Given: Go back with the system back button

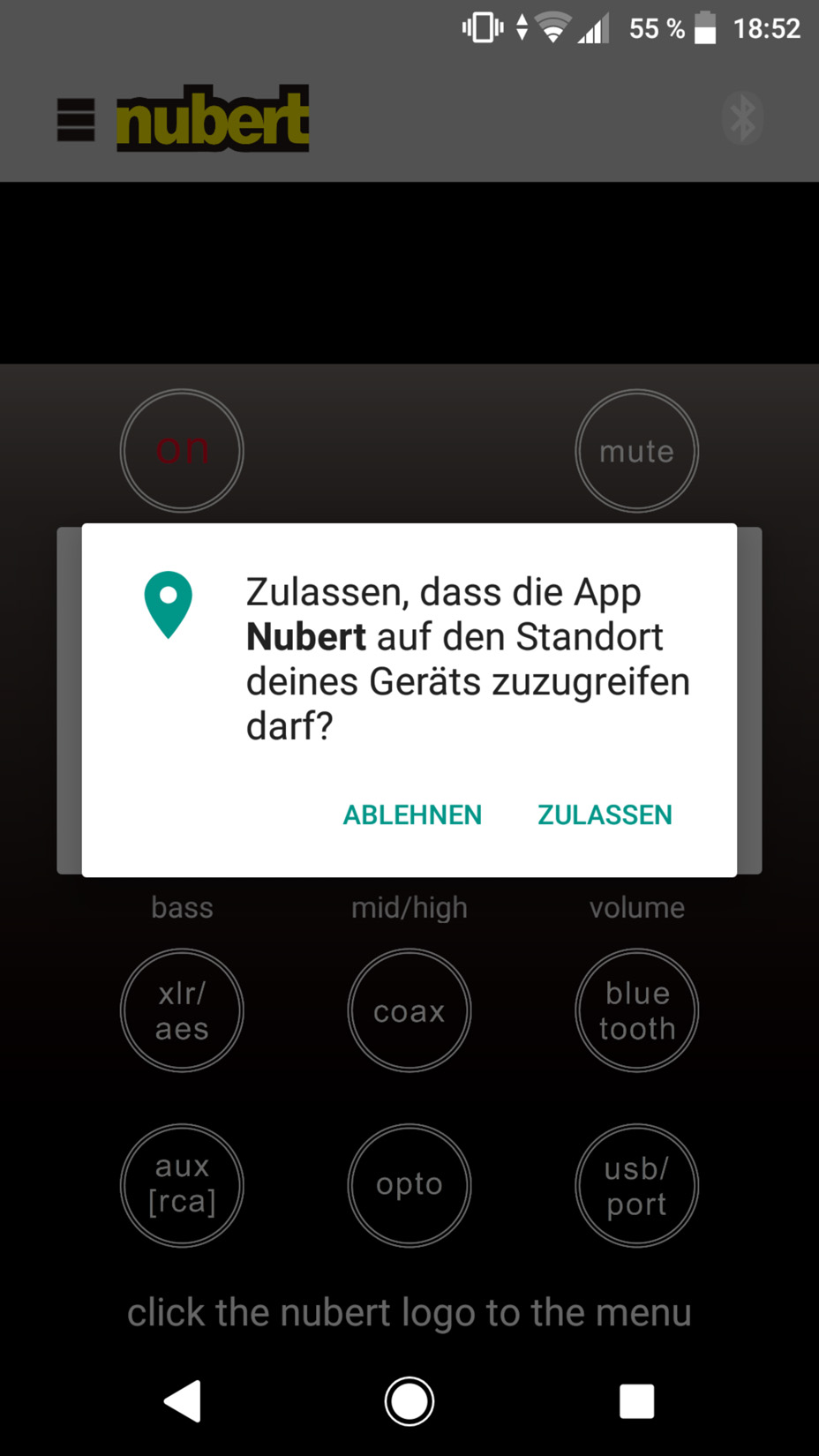Looking at the screenshot, I should click(183, 1400).
